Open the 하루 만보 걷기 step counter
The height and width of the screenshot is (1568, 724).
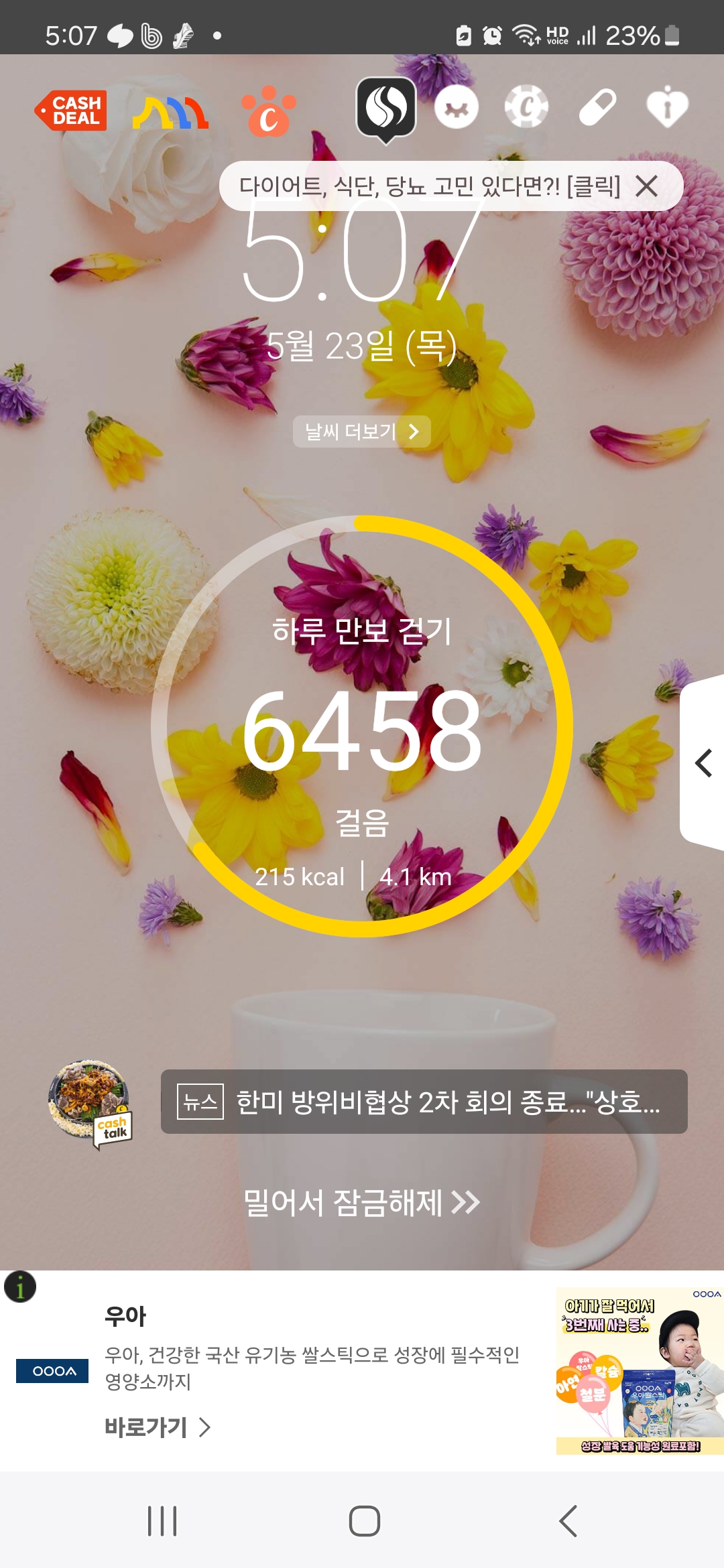click(362, 726)
